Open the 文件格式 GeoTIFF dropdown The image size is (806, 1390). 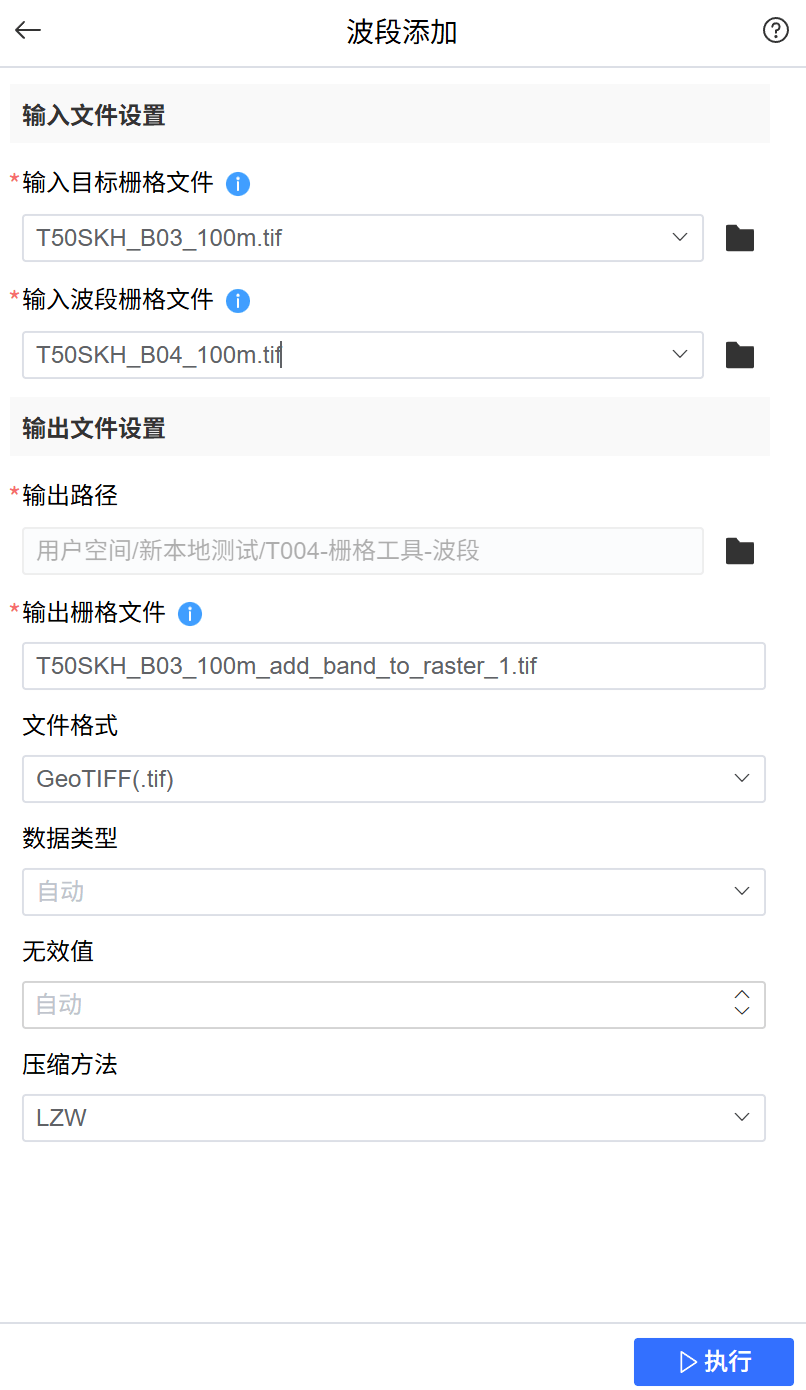pos(741,779)
